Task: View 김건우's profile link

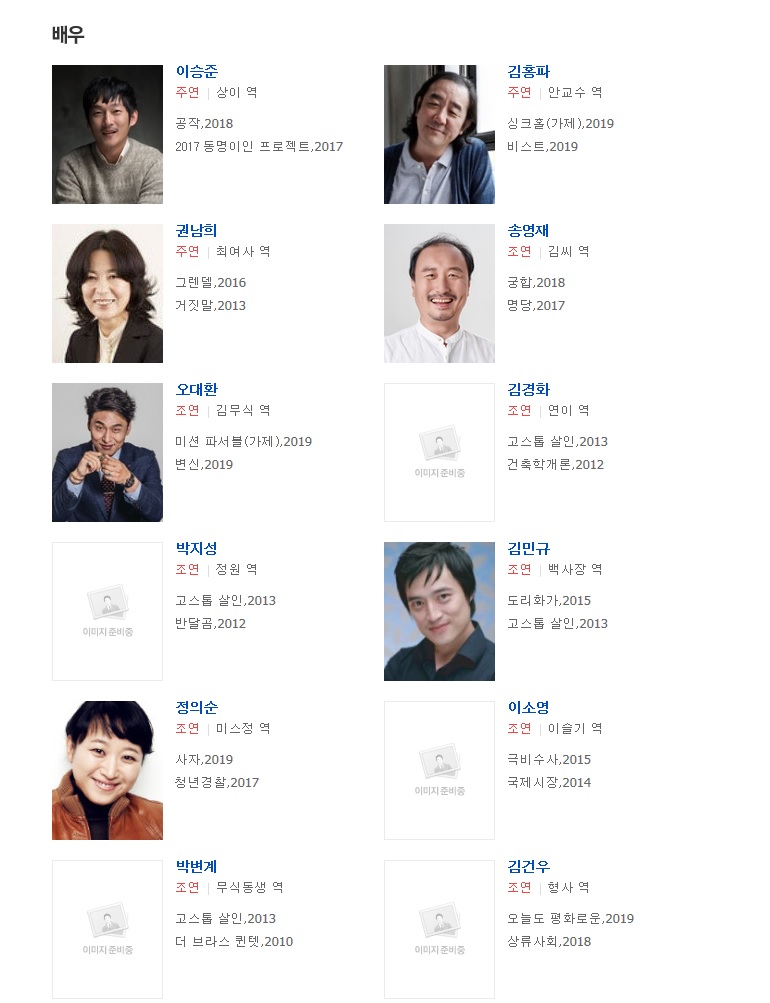Action: (528, 867)
